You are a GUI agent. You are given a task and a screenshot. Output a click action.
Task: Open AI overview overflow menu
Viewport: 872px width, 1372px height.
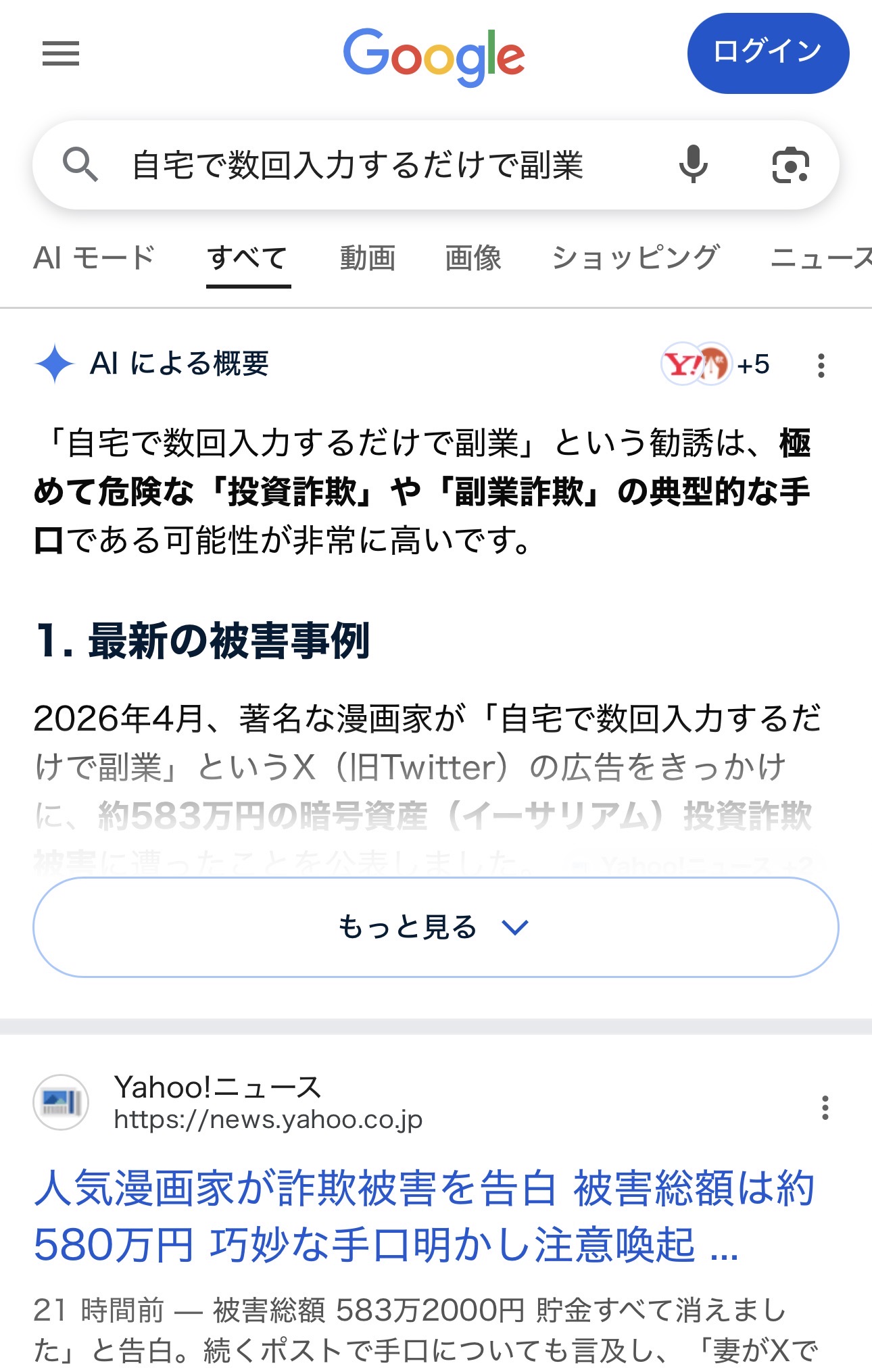[x=821, y=366]
